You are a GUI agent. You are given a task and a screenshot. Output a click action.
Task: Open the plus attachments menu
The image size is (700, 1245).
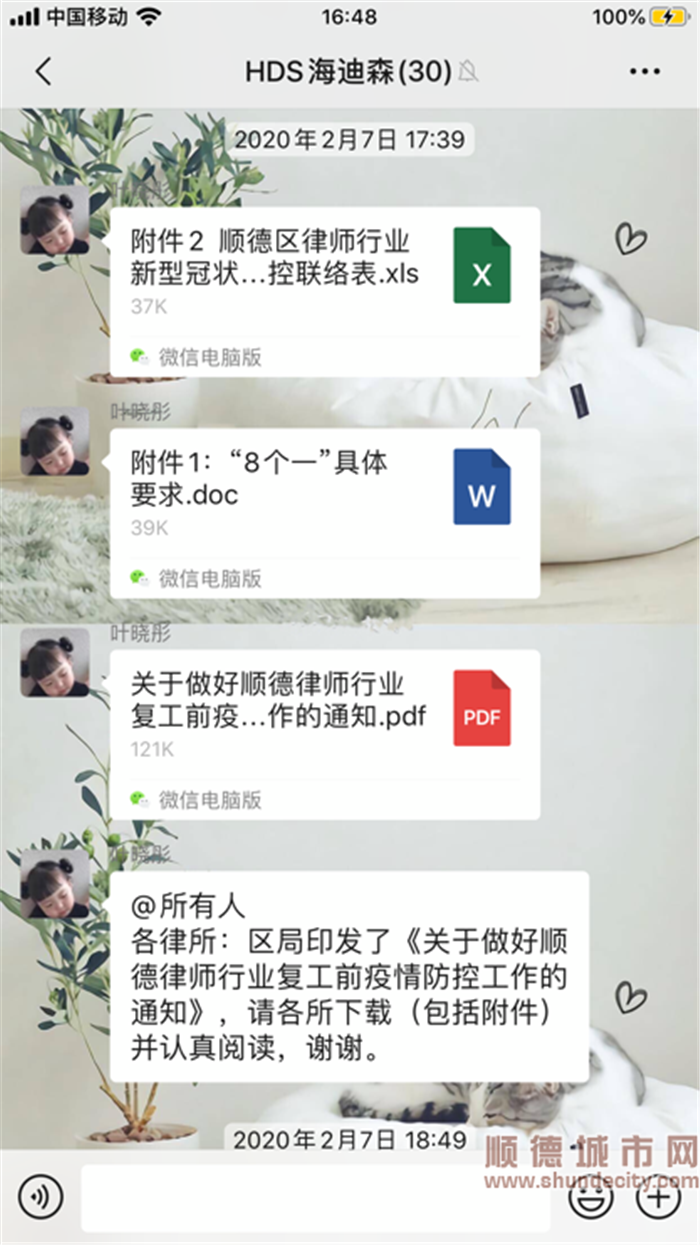pos(658,1196)
